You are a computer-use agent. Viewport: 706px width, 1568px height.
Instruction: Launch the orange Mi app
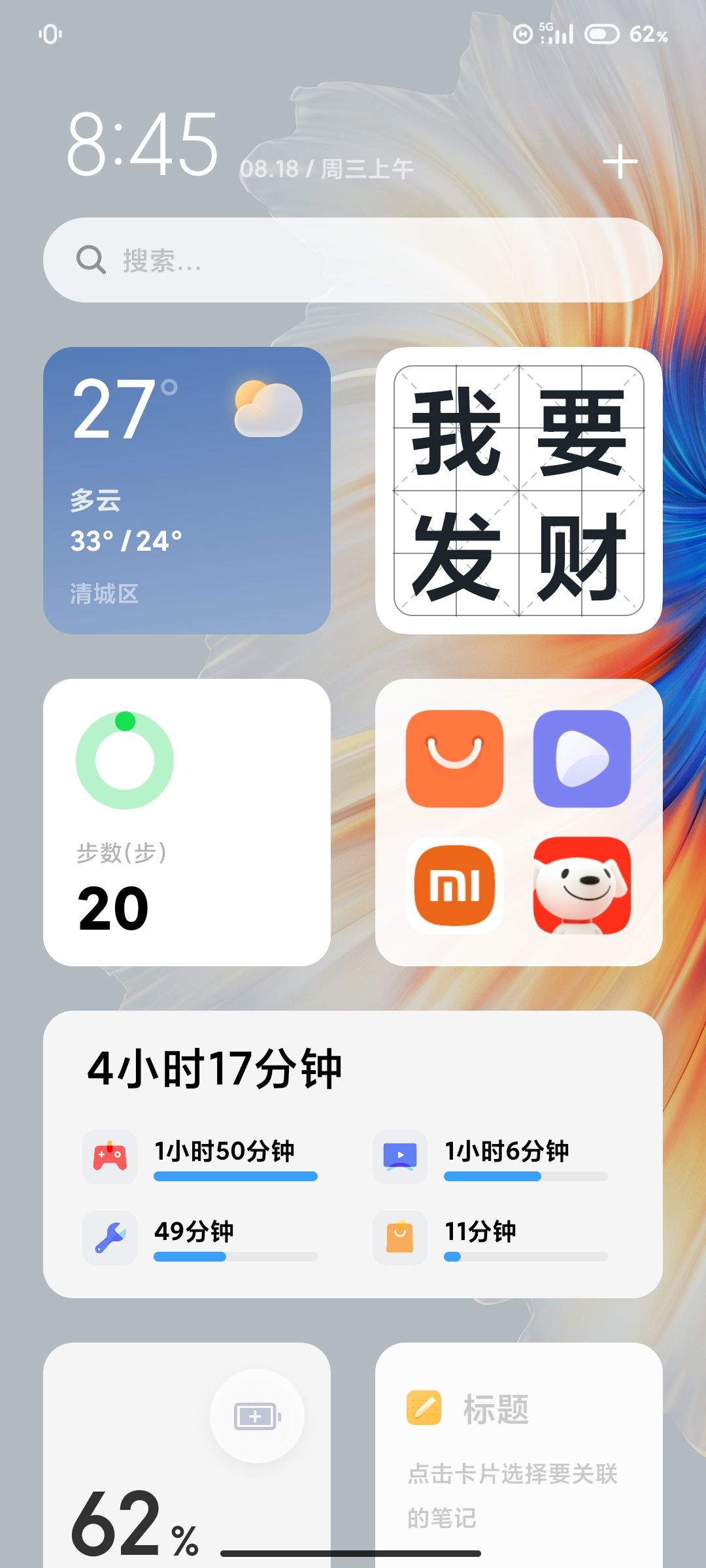[454, 885]
